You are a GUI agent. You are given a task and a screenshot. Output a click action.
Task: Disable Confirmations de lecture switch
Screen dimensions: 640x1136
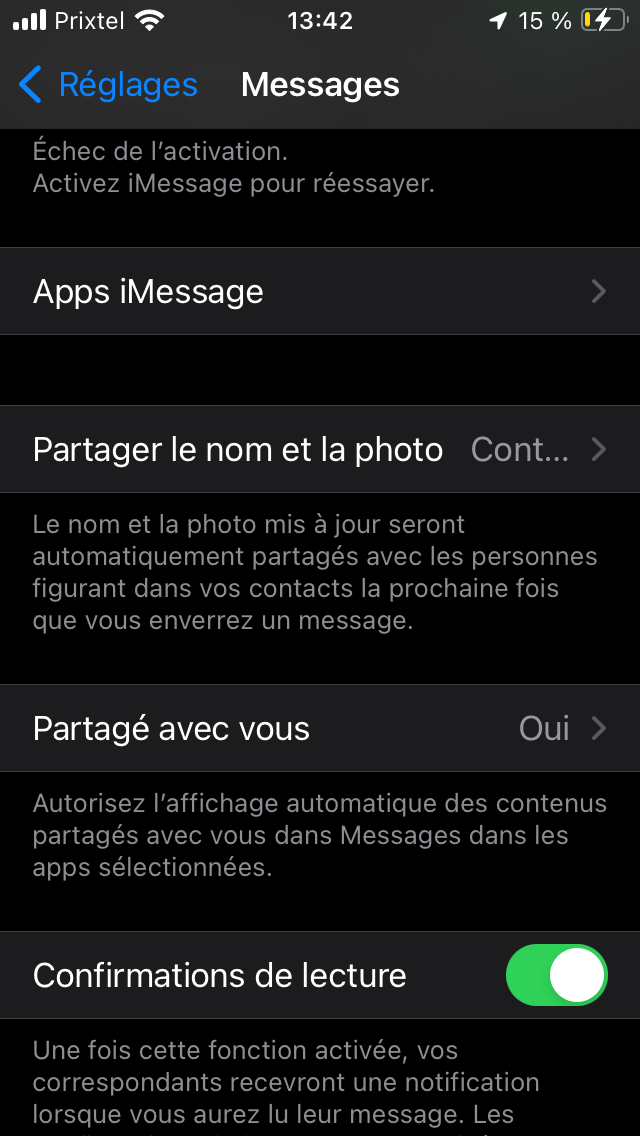(x=557, y=975)
